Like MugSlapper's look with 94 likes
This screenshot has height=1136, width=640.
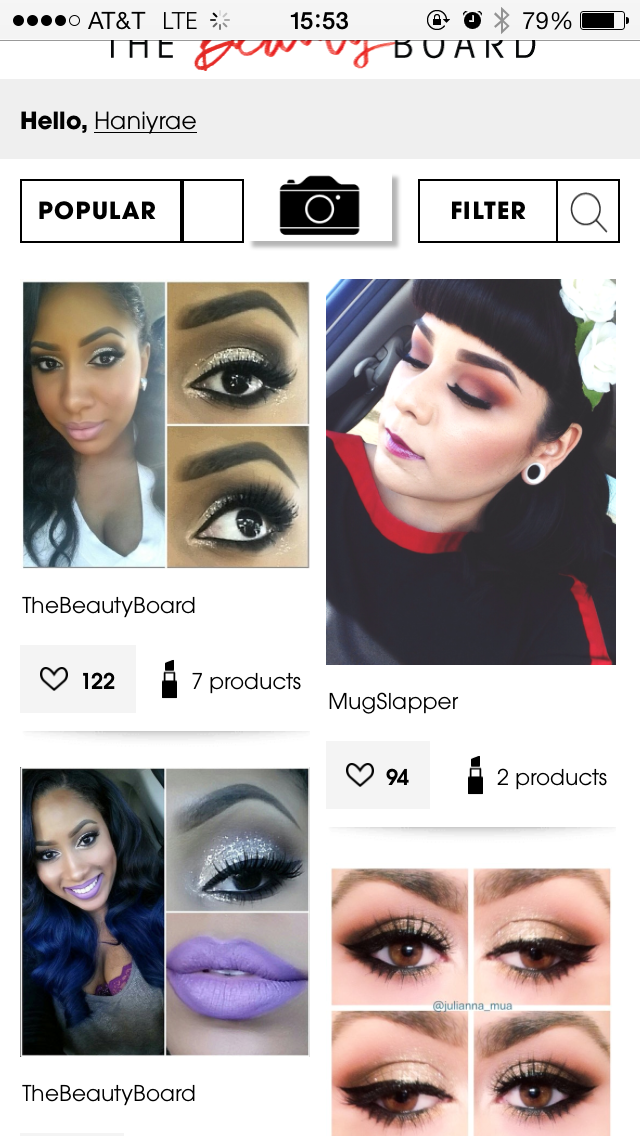[377, 777]
